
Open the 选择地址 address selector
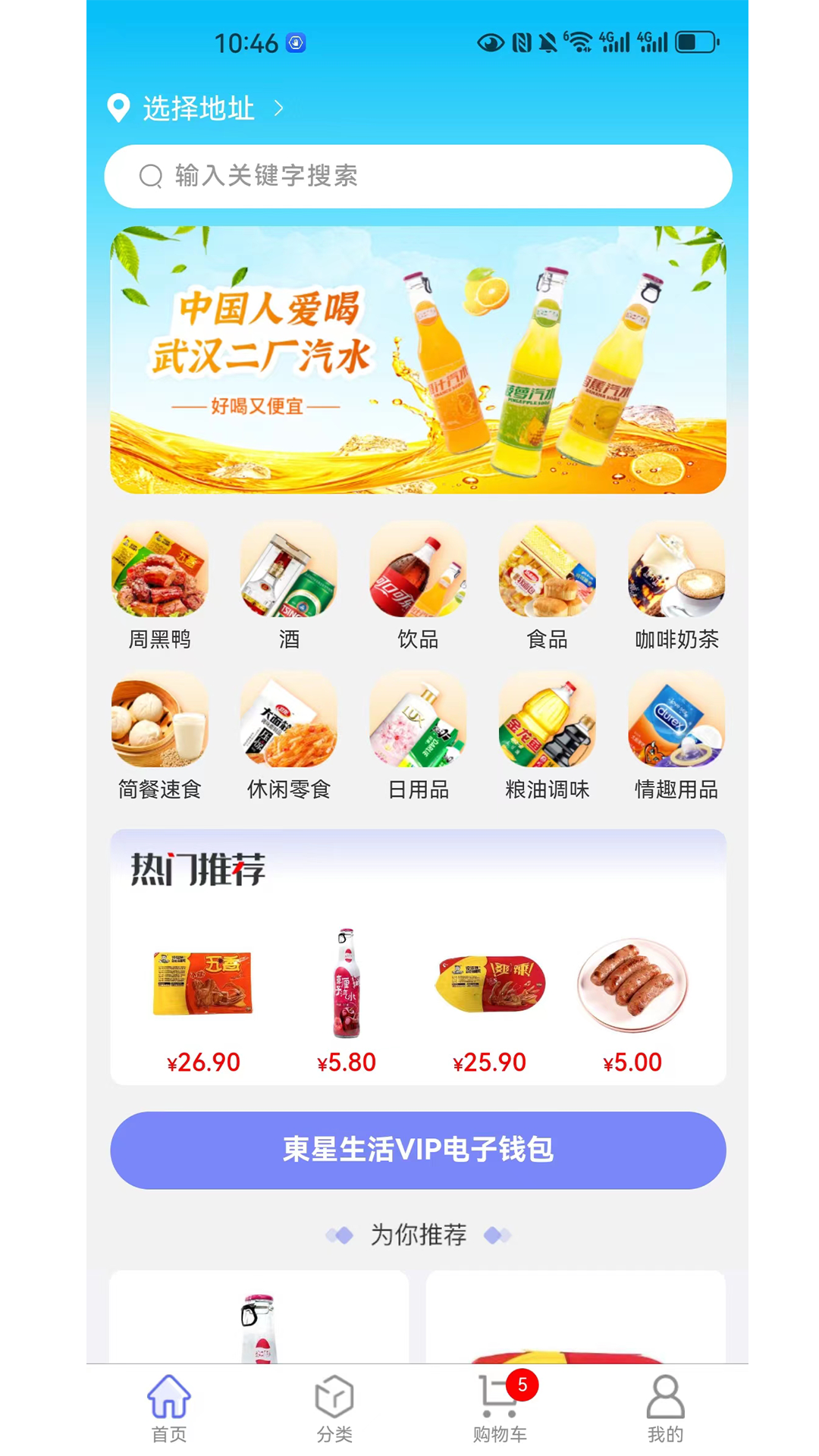(x=196, y=108)
